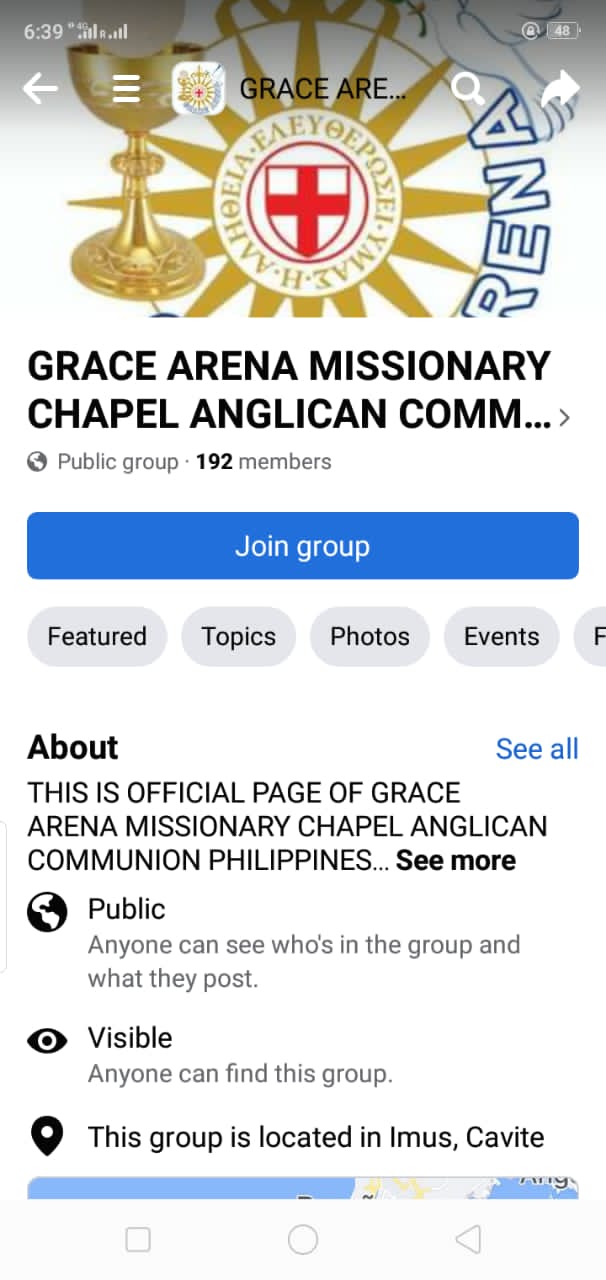The height and width of the screenshot is (1280, 606).
Task: Open the system recent apps button
Action: [138, 1240]
